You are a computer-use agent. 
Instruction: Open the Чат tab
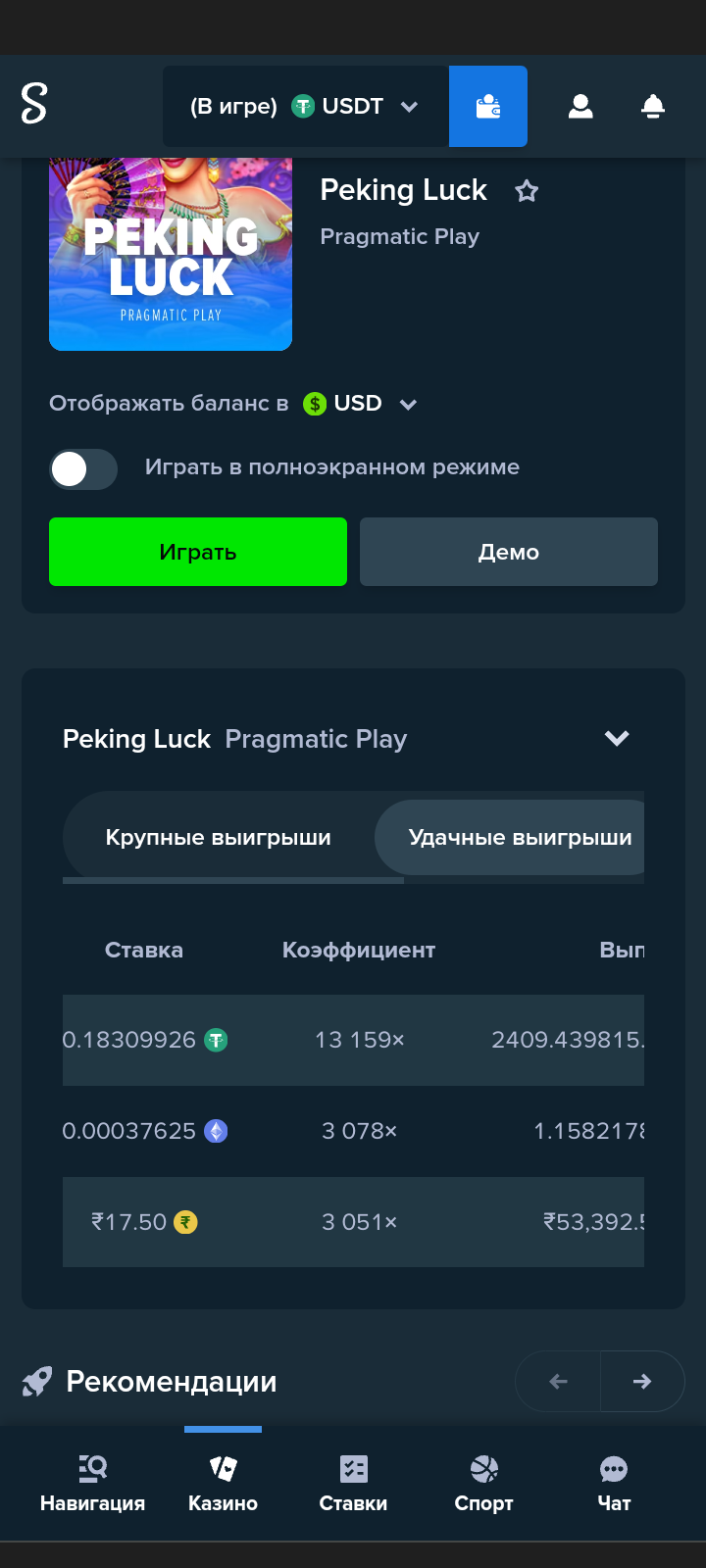[x=614, y=1484]
